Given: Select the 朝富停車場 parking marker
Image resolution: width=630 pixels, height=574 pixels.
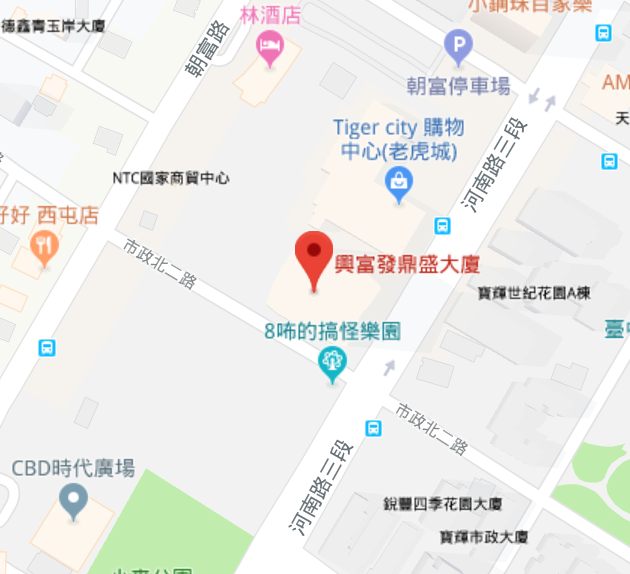Looking at the screenshot, I should (457, 46).
